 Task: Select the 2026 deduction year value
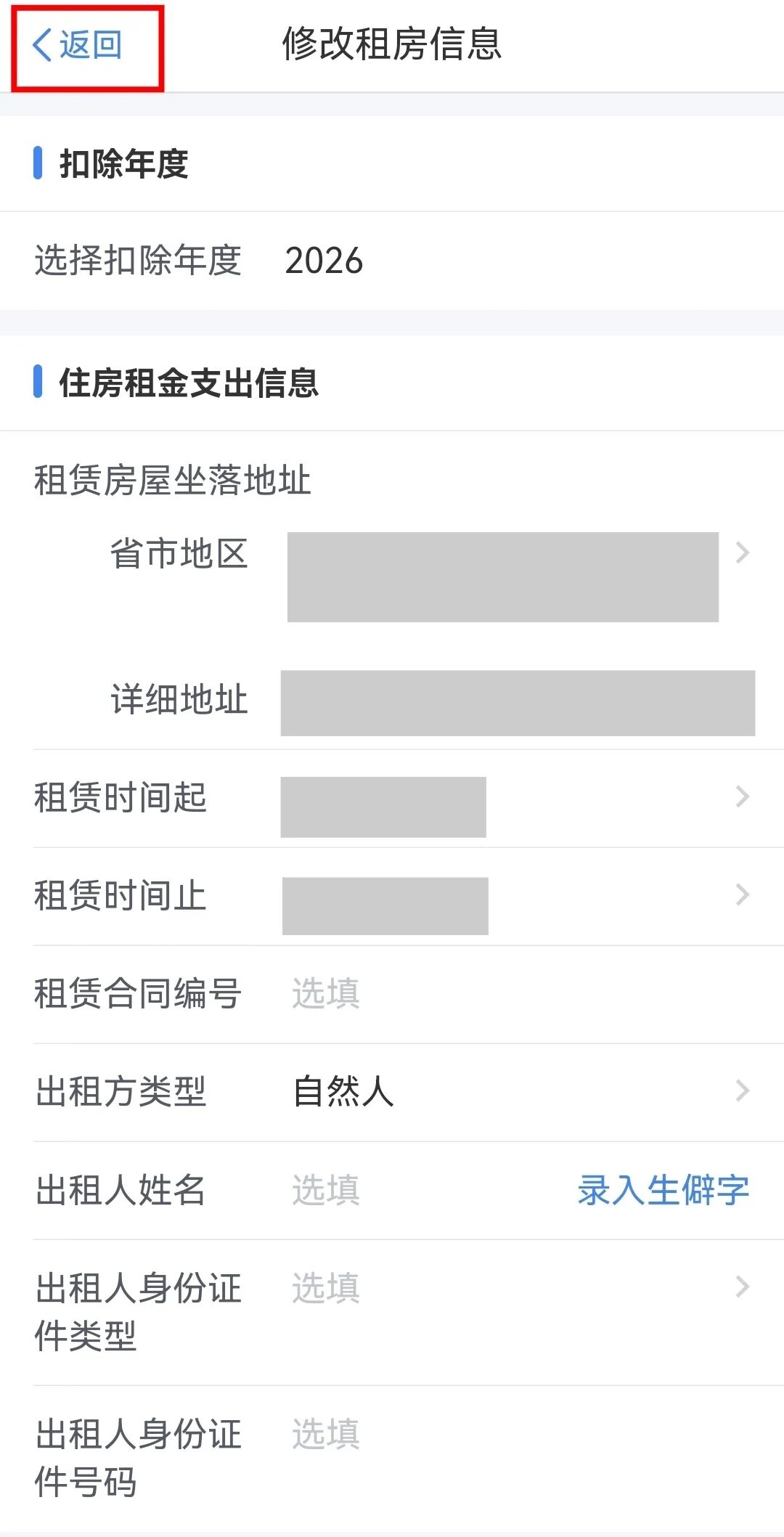click(323, 261)
